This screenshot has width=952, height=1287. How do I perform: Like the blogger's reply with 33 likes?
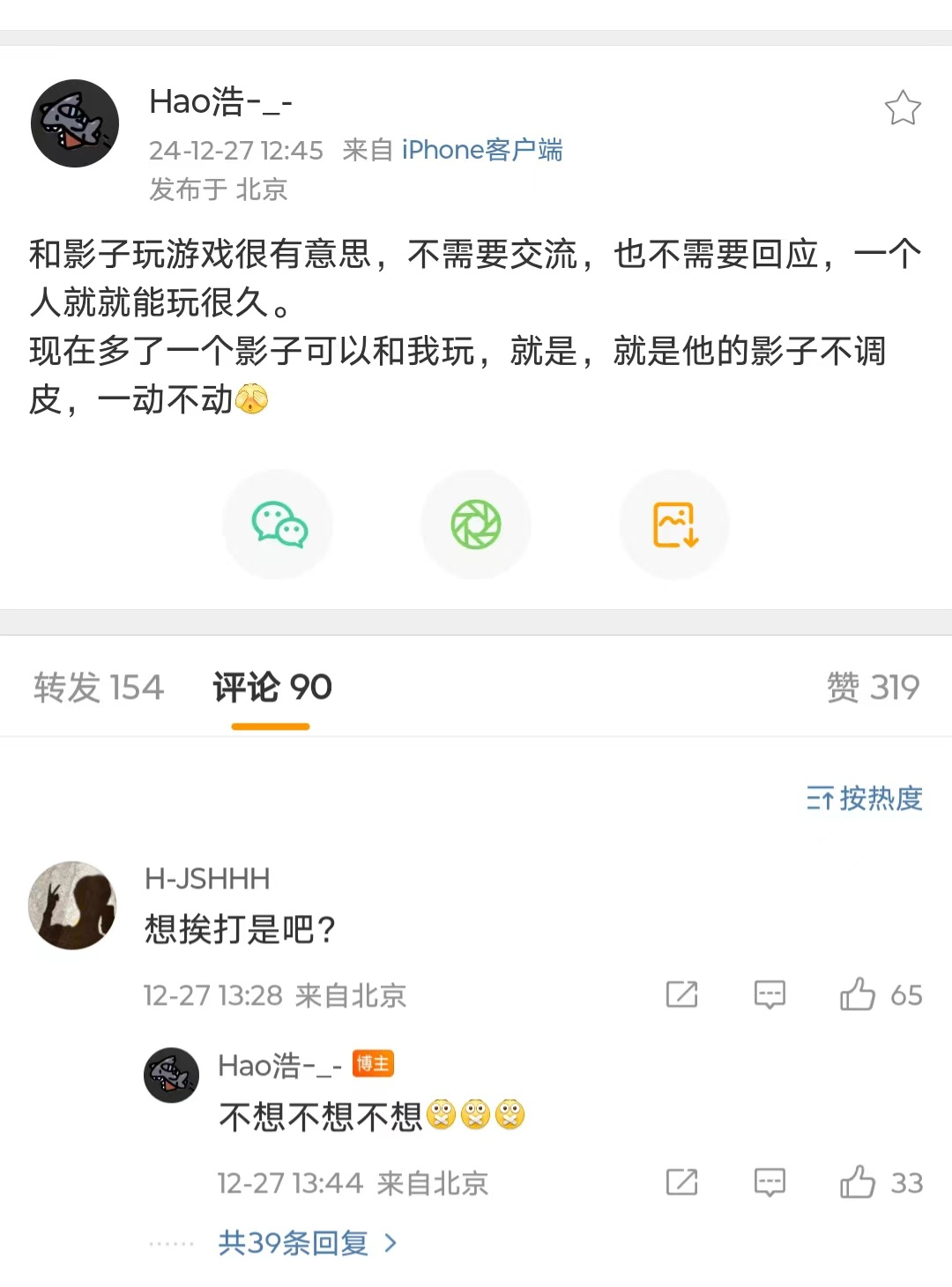point(859,1182)
